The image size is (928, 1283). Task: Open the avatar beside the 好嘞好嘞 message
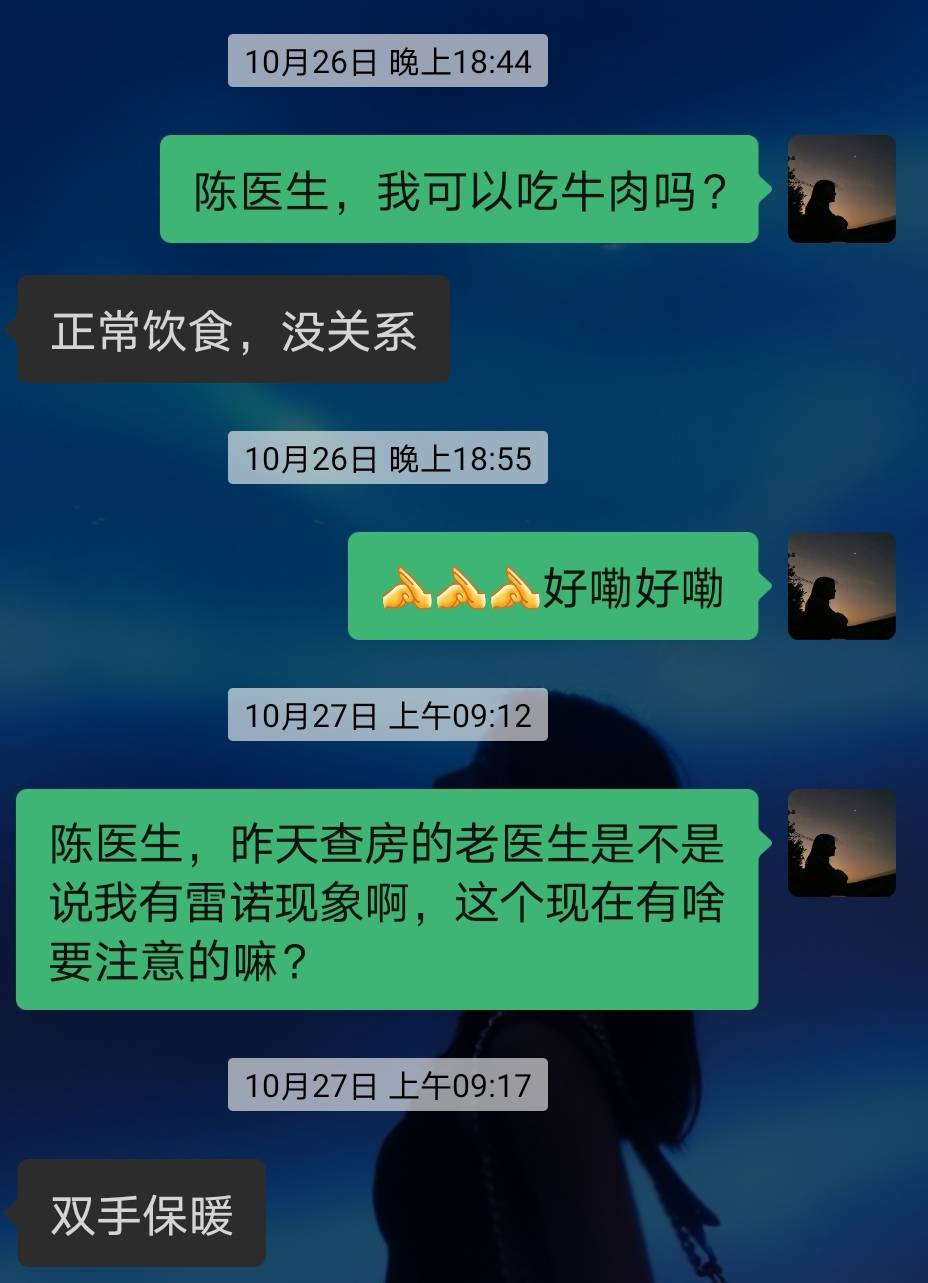tap(841, 588)
